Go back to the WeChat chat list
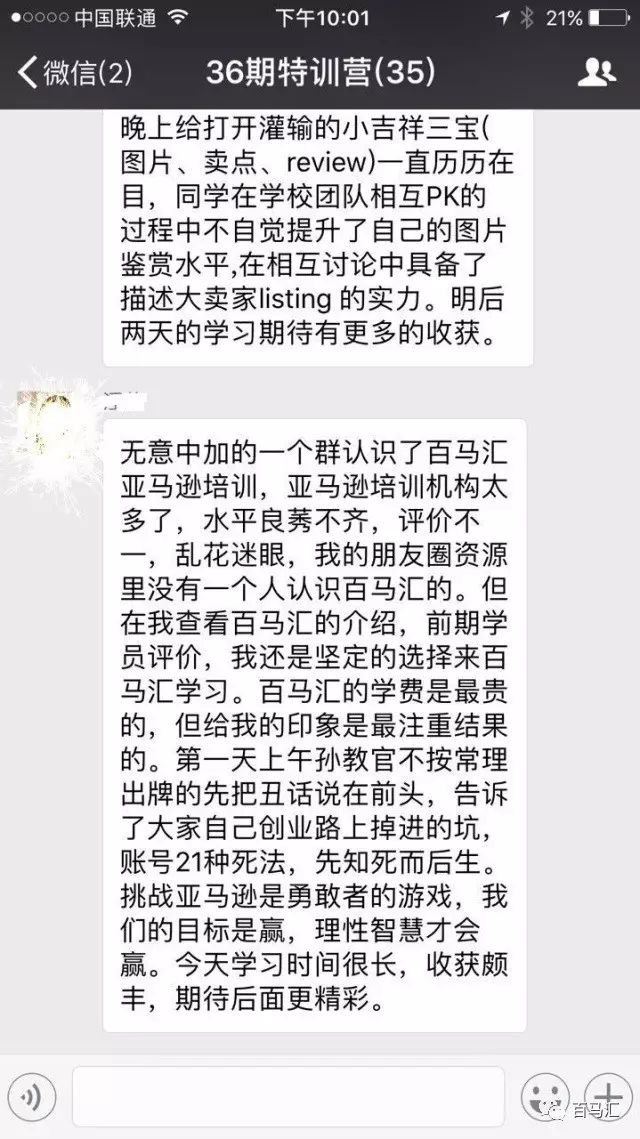The image size is (640, 1139). pos(72,72)
